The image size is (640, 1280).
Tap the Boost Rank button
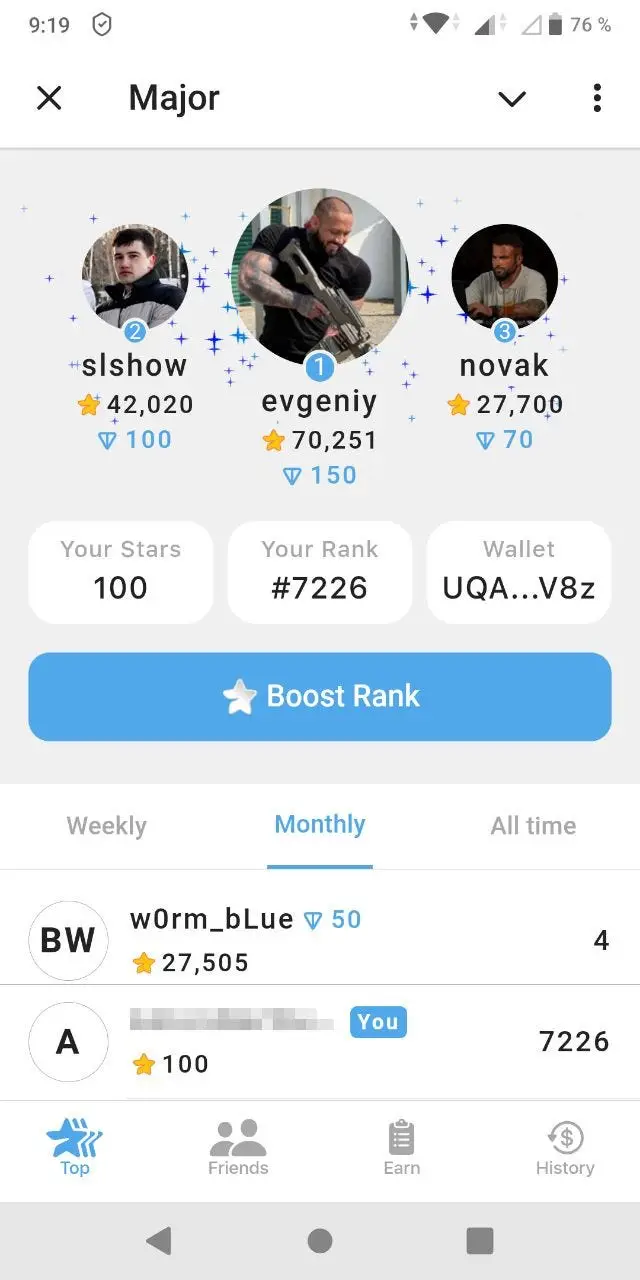point(320,697)
